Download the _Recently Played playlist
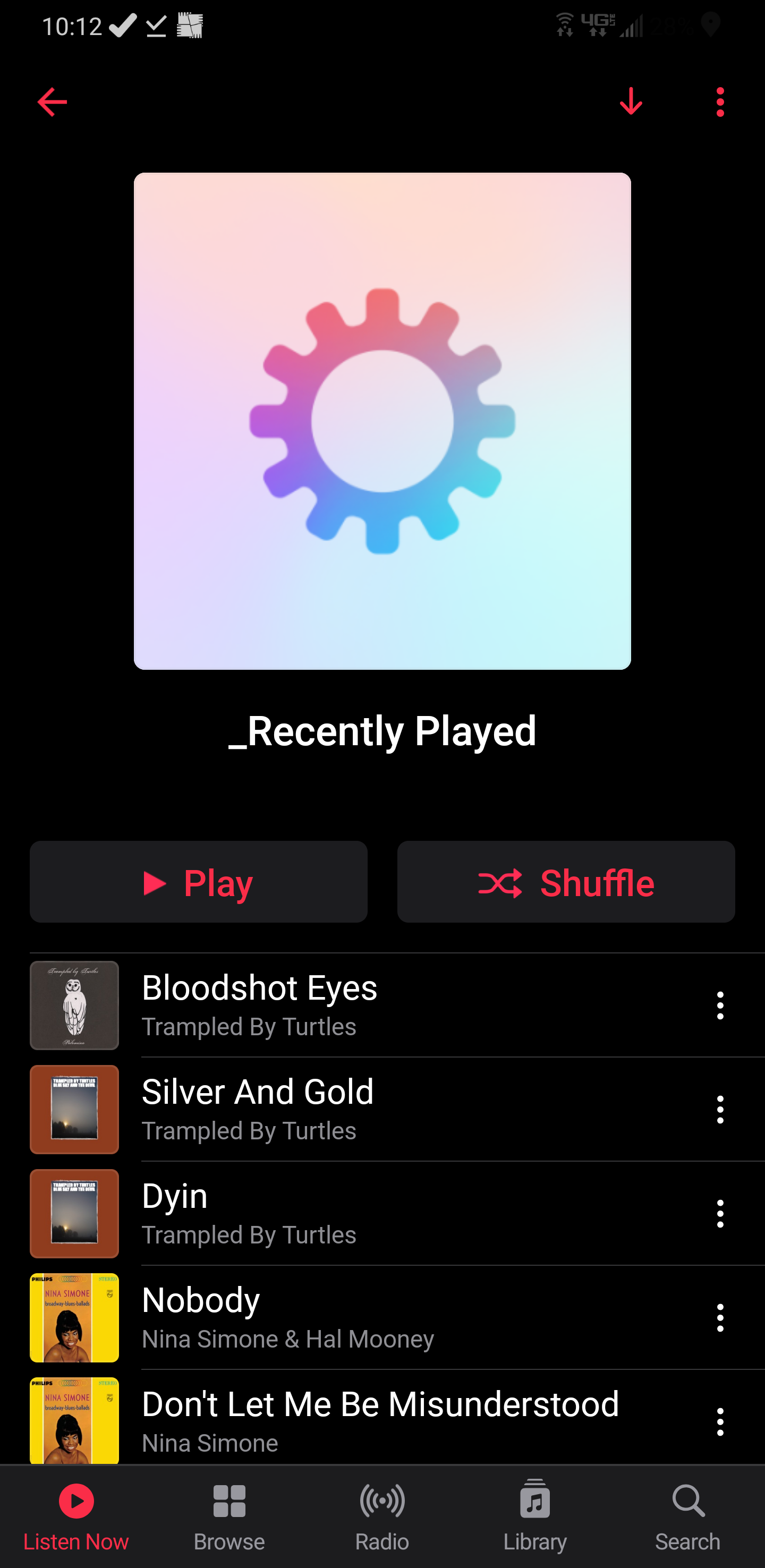Viewport: 765px width, 1568px height. click(x=631, y=101)
